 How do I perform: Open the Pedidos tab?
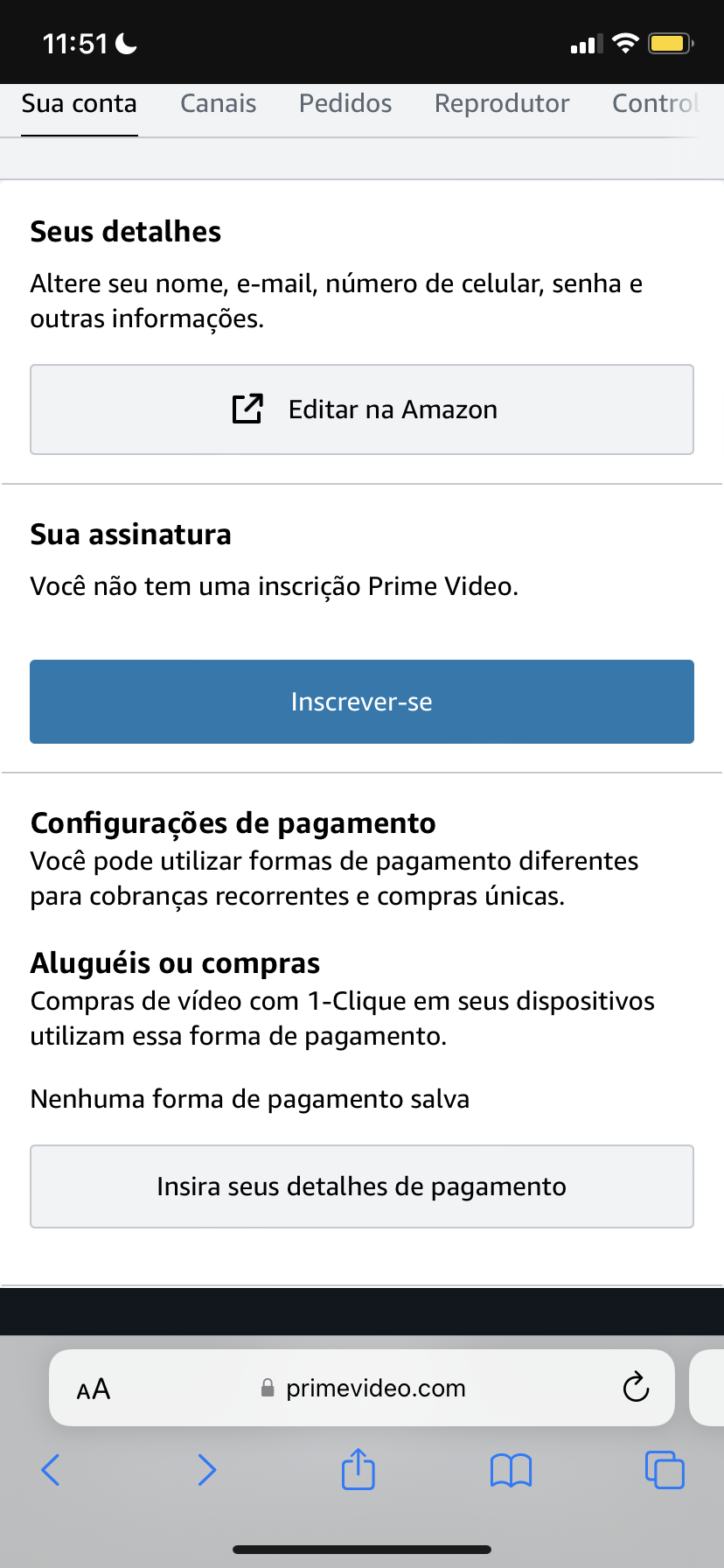(345, 104)
